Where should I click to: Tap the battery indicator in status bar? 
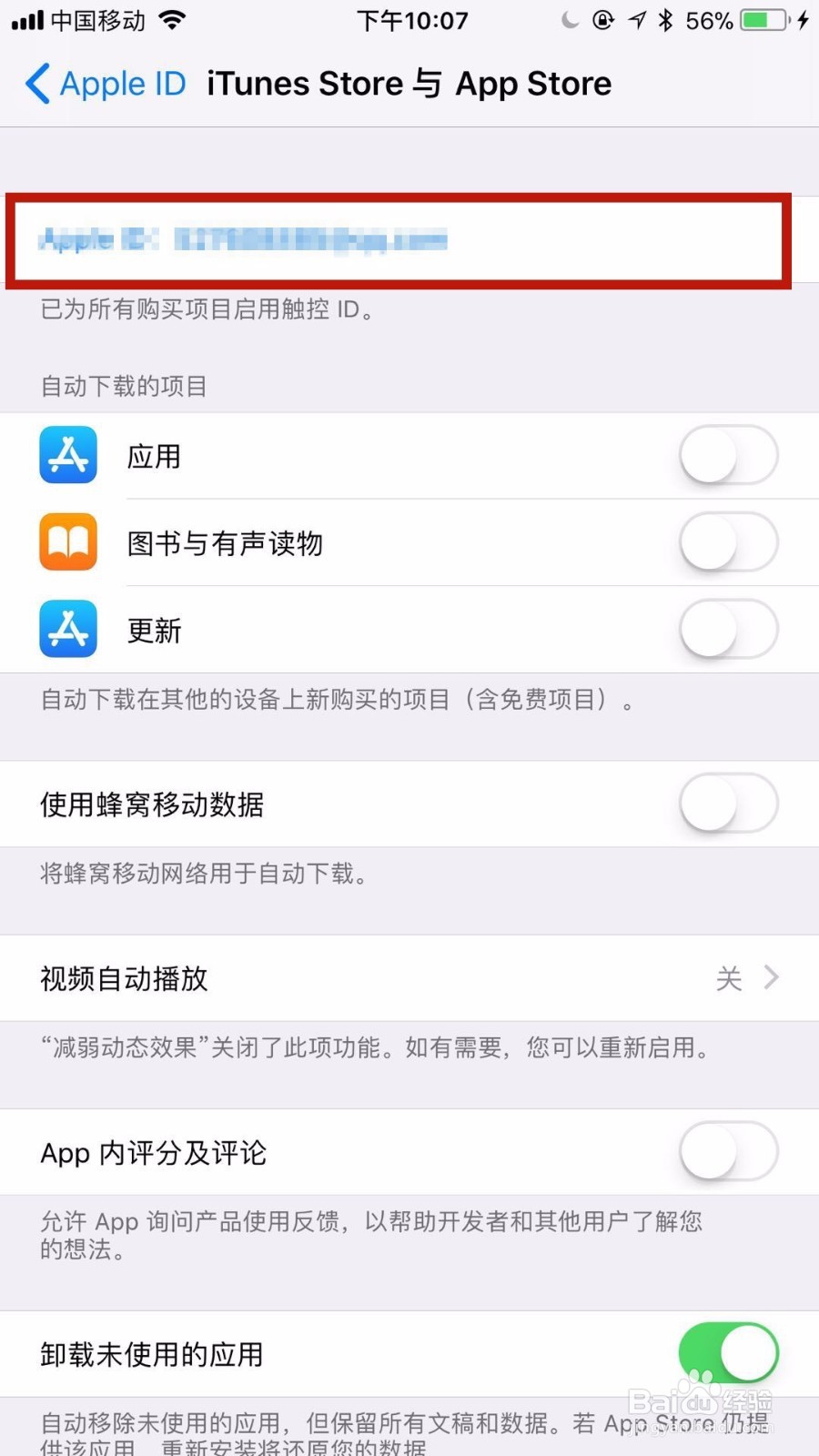click(761, 19)
